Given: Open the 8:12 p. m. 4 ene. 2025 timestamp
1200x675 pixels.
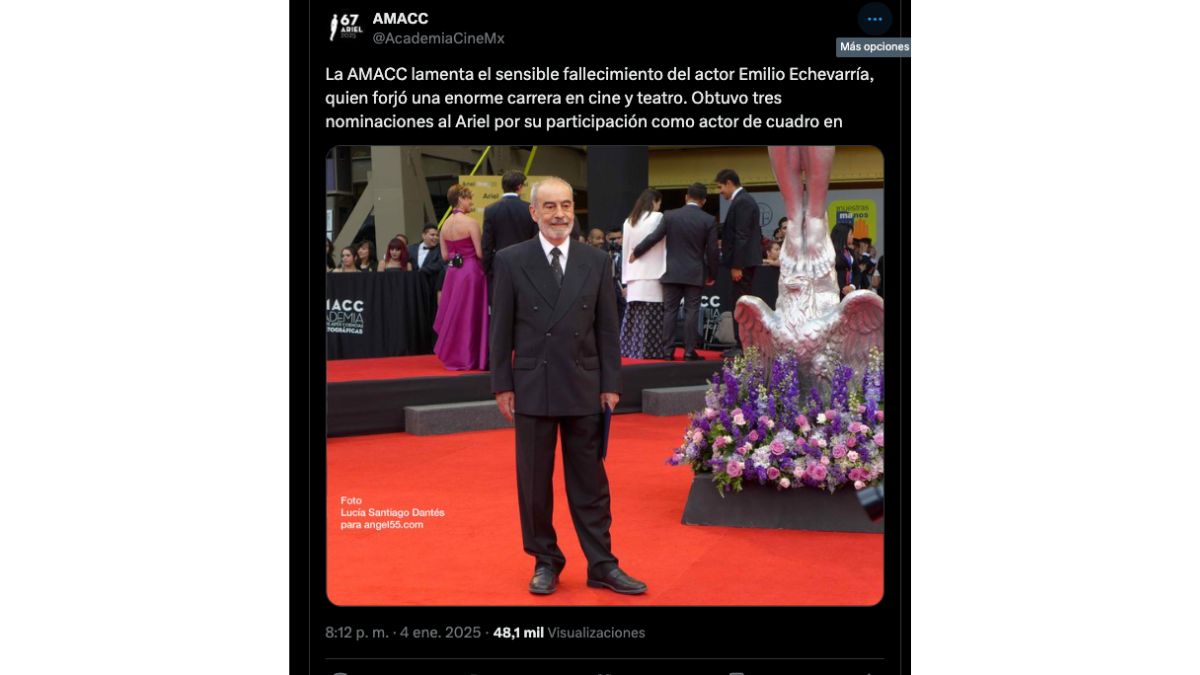Looking at the screenshot, I should (x=403, y=633).
